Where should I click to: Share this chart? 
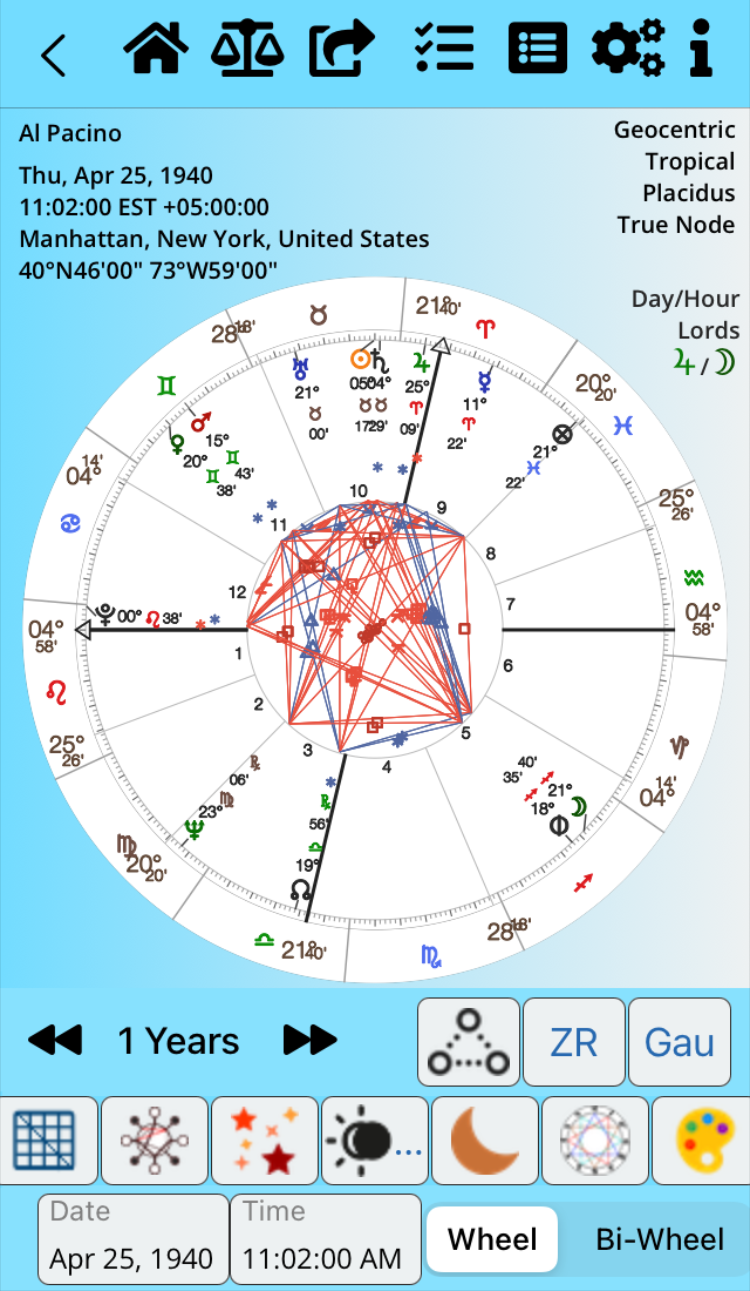click(342, 48)
